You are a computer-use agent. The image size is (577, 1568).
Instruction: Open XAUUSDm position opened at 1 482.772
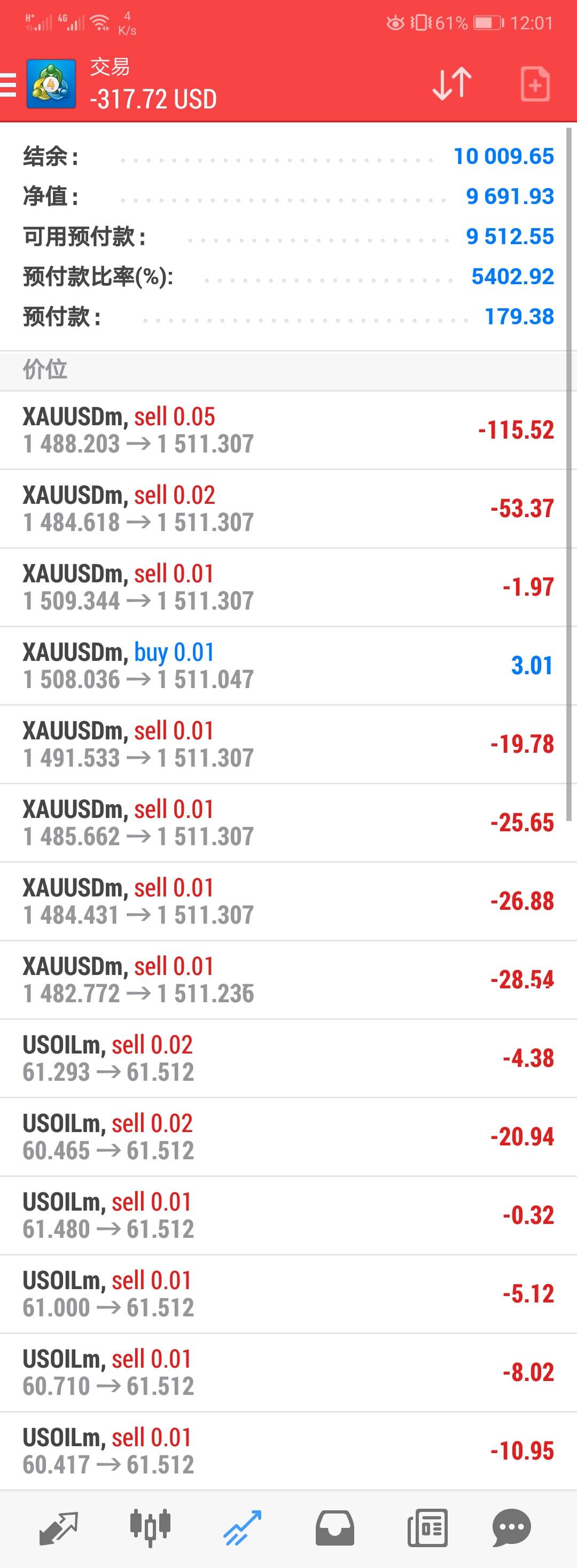[x=288, y=980]
